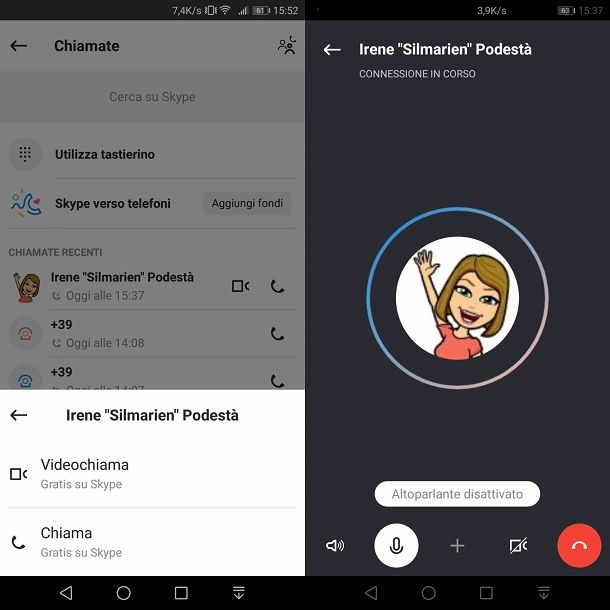End the call with the red button
The height and width of the screenshot is (610, 610).
578,546
